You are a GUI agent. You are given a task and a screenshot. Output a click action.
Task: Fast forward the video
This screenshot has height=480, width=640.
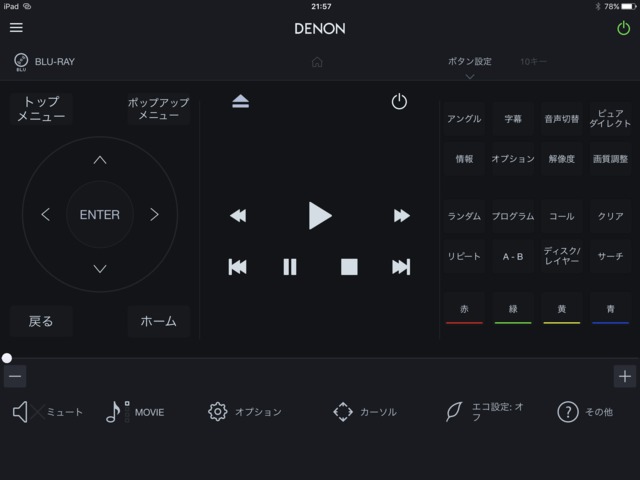[x=401, y=215]
